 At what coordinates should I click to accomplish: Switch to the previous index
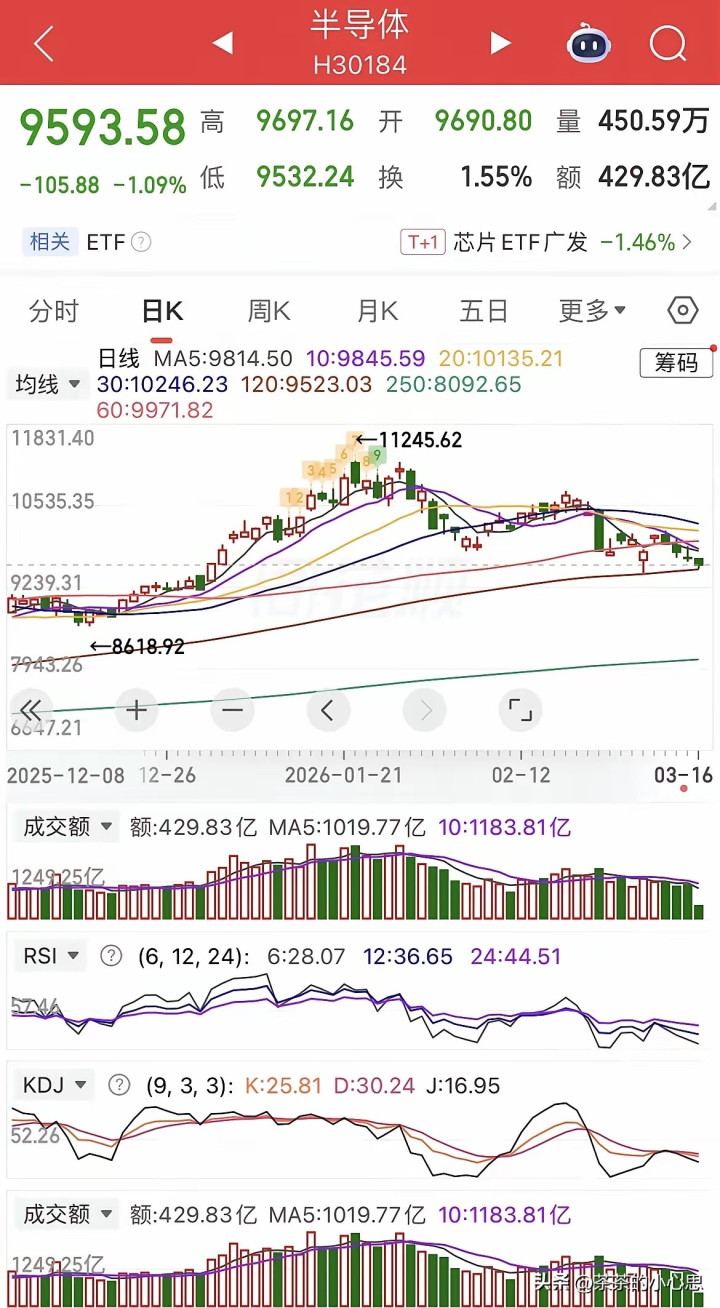pyautogui.click(x=223, y=43)
